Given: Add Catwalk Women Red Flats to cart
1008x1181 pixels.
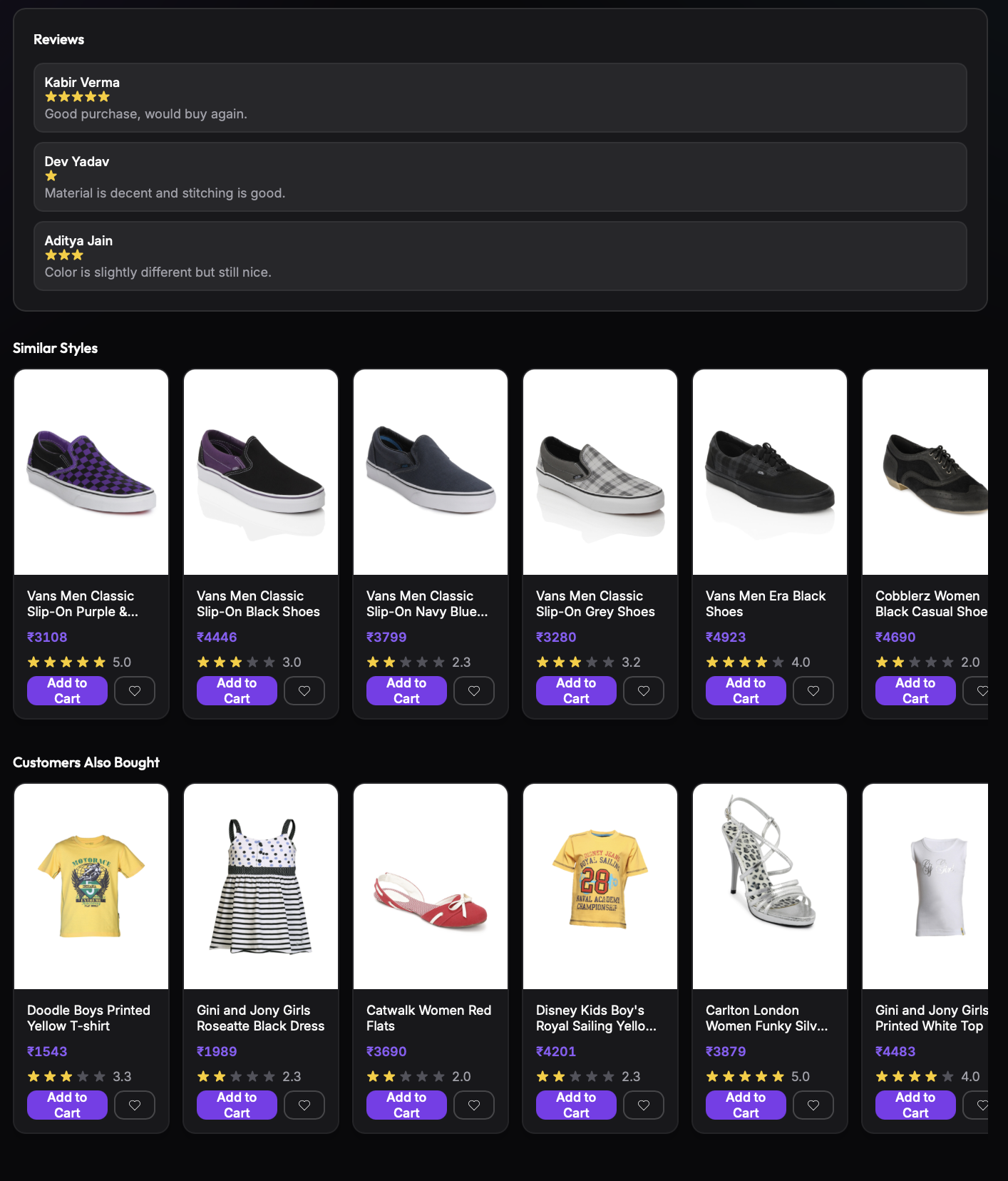Looking at the screenshot, I should click(x=406, y=1105).
